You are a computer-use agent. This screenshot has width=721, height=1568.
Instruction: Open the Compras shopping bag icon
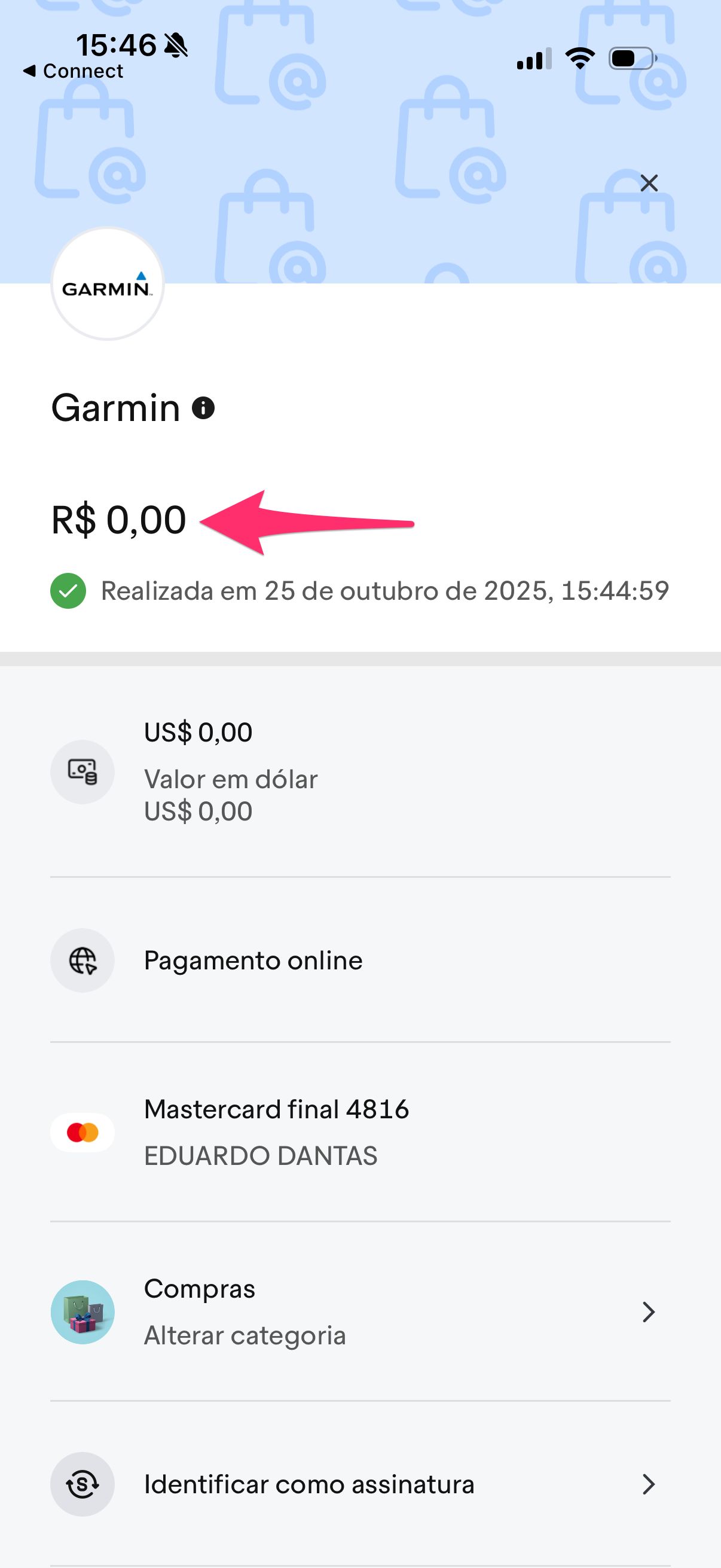83,1311
